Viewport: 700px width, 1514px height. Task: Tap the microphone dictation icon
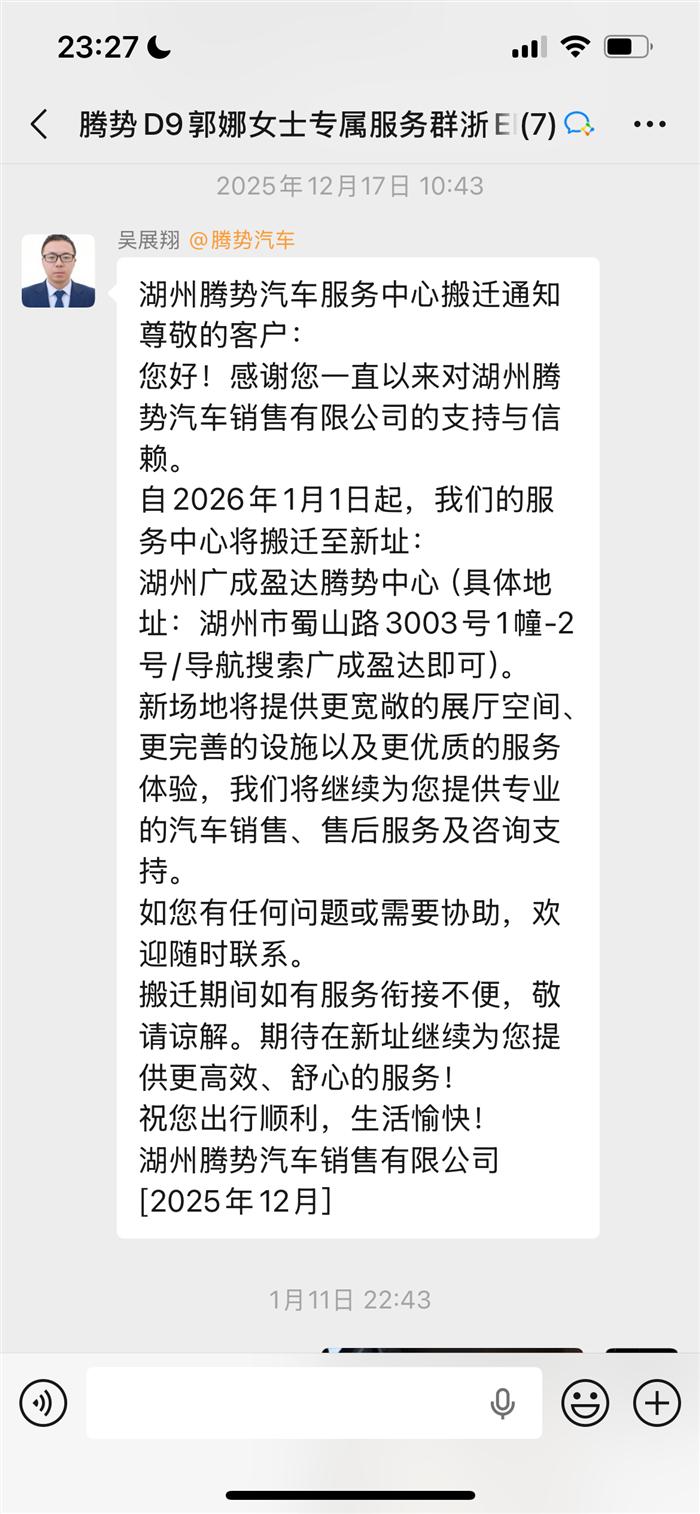[x=503, y=1403]
